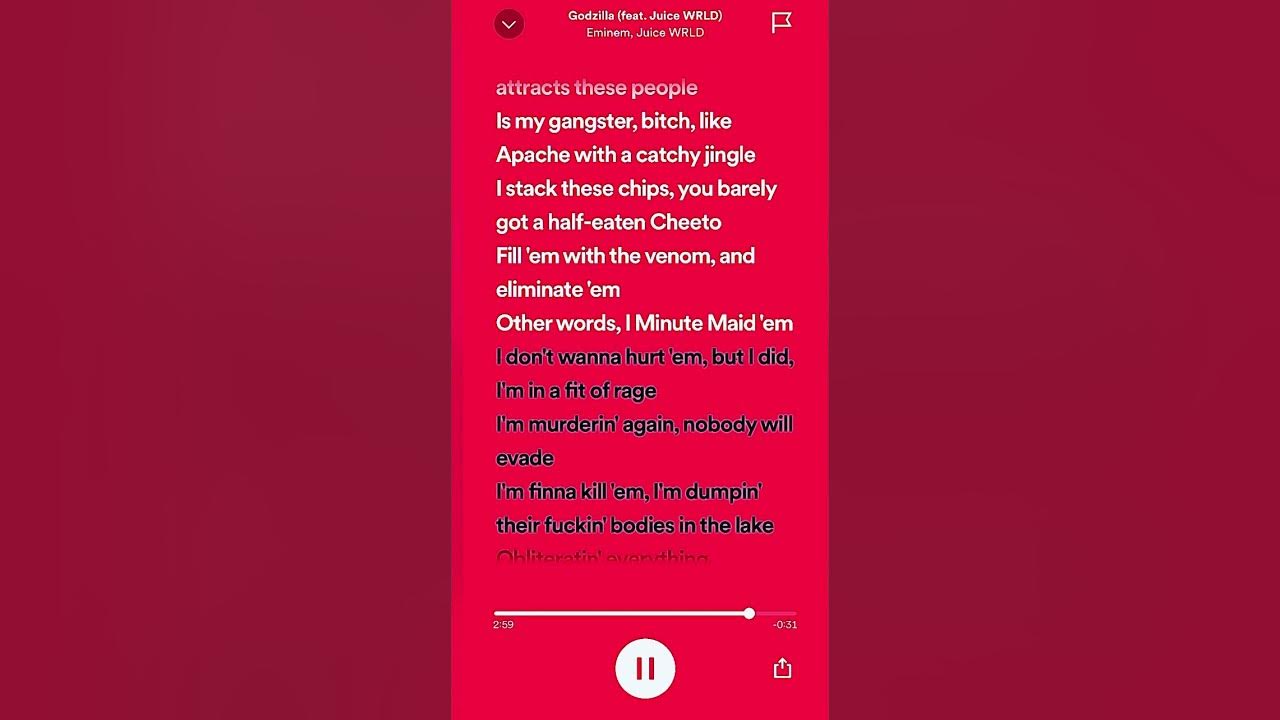Collapse the lyrics view with down chevron
1280x720 pixels.
pos(509,24)
